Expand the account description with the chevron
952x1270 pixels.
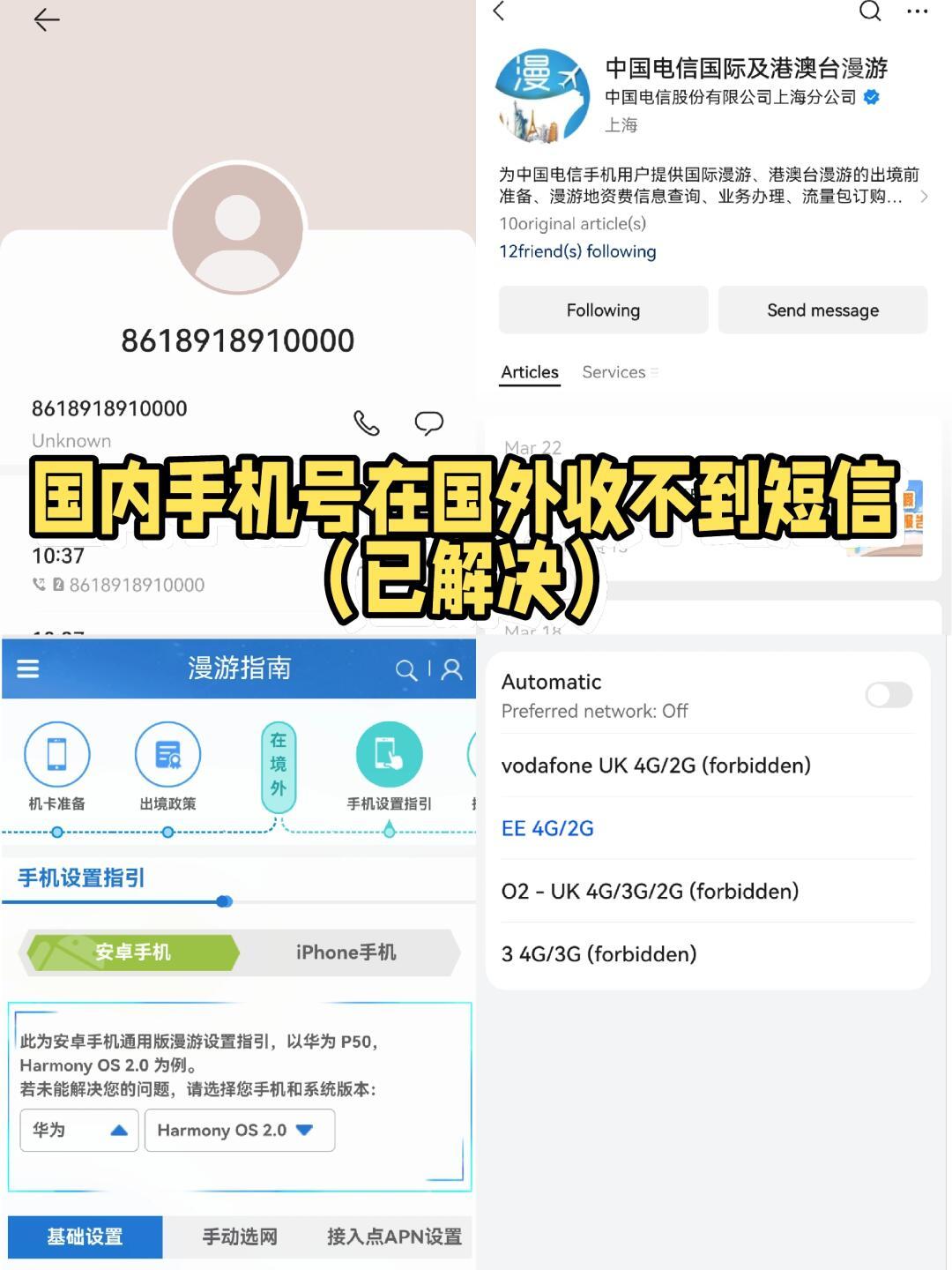pos(925,198)
